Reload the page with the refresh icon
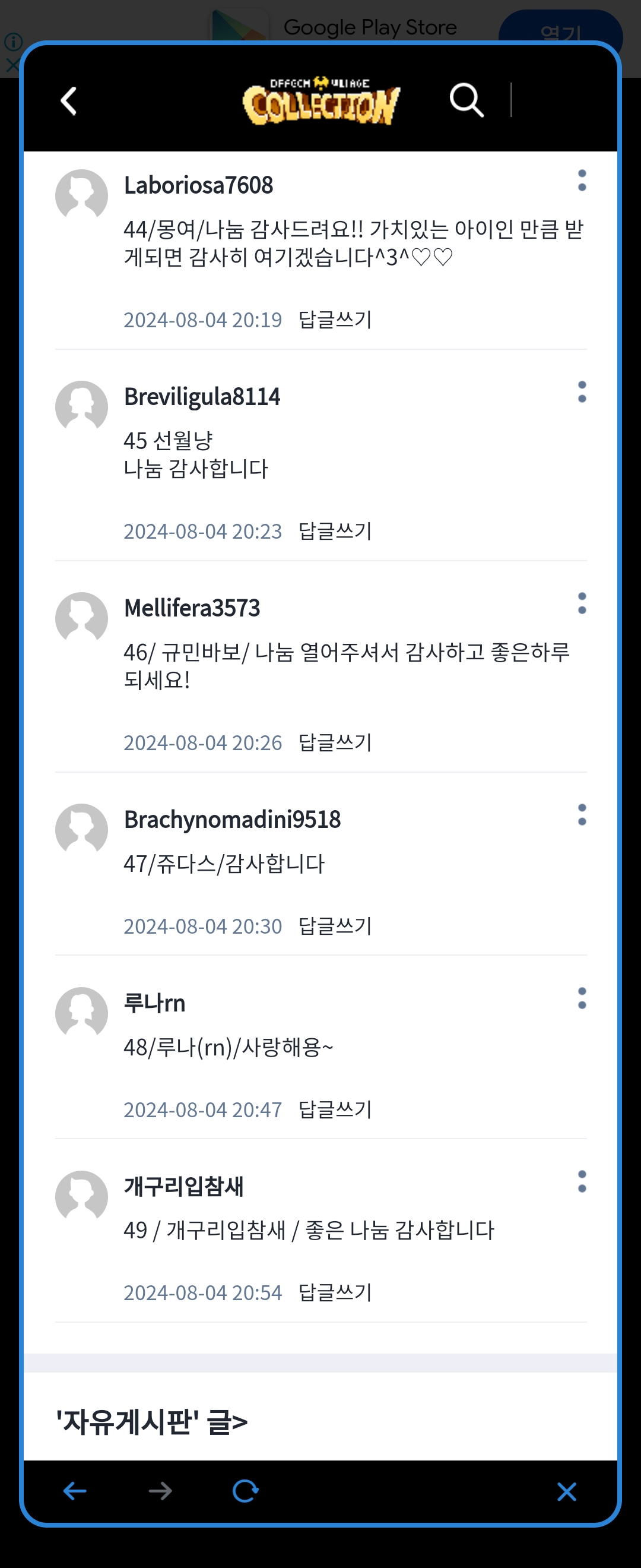641x1568 pixels. click(246, 1491)
